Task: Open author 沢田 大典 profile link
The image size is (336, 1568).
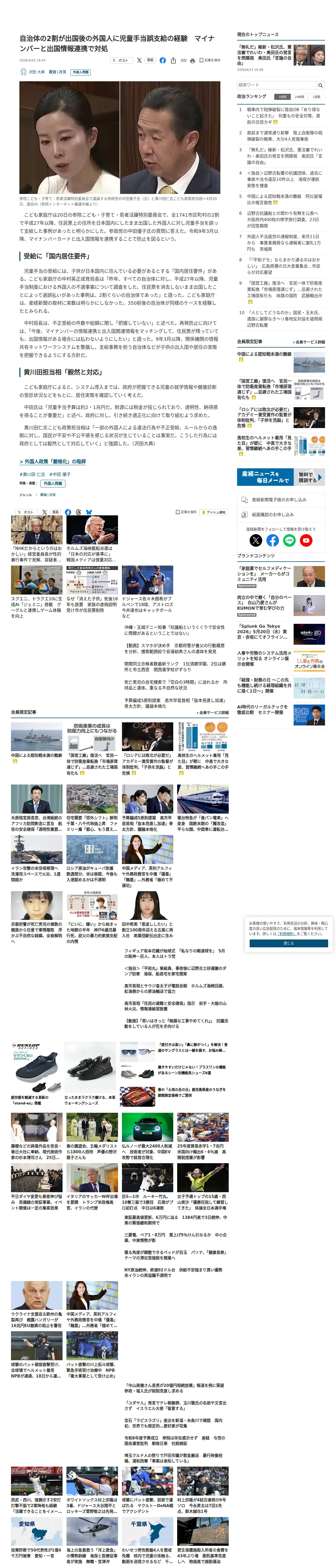Action: pyautogui.click(x=37, y=72)
